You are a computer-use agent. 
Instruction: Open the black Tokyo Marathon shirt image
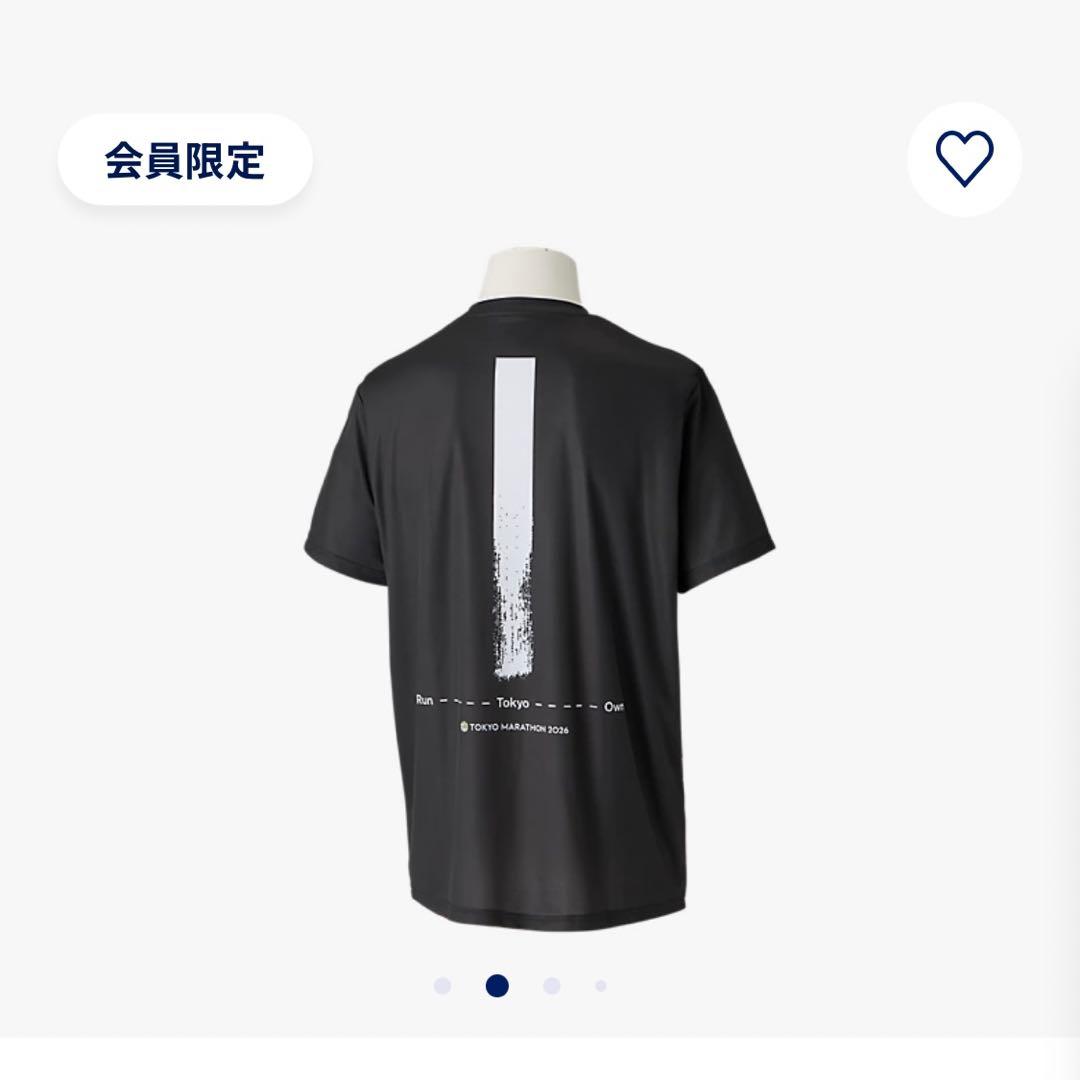tap(538, 580)
